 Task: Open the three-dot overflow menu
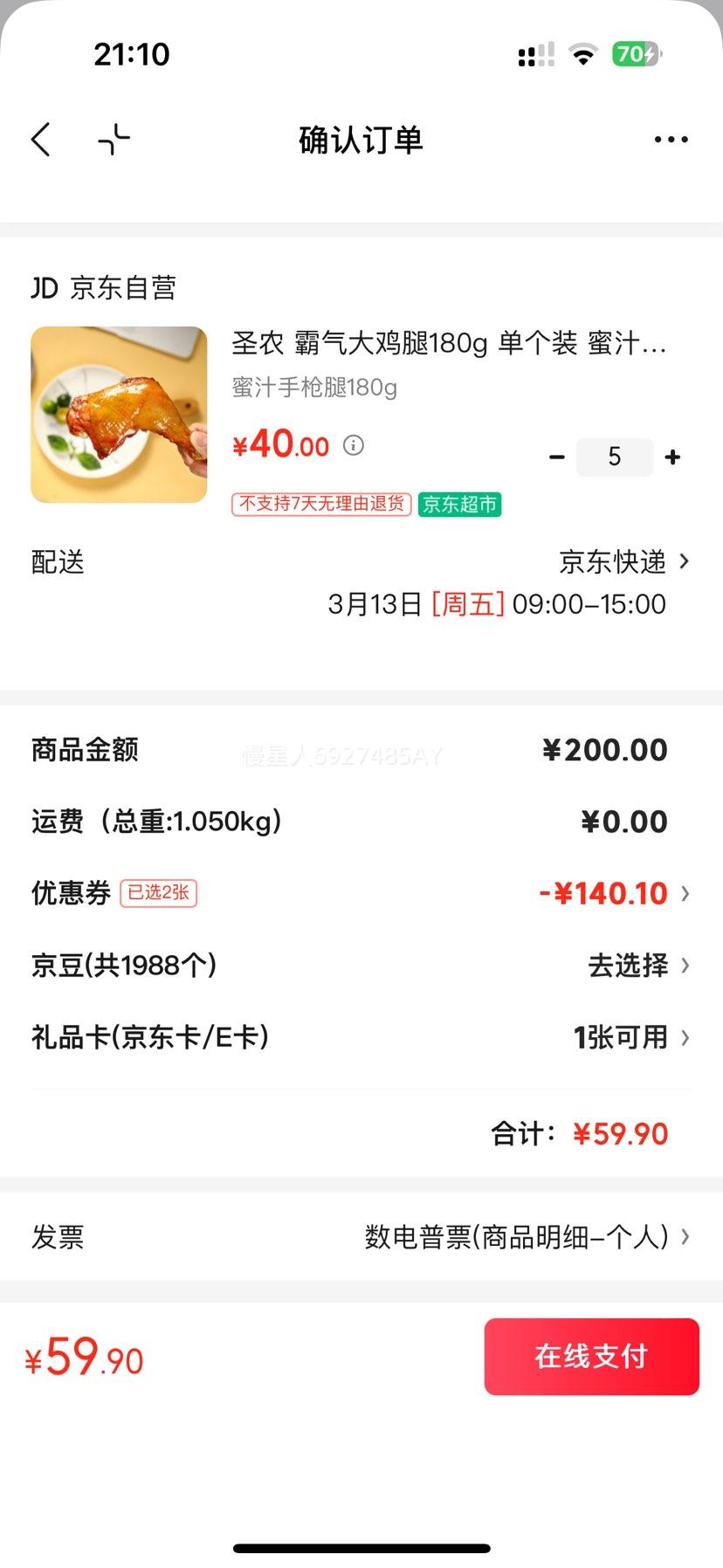(x=671, y=140)
